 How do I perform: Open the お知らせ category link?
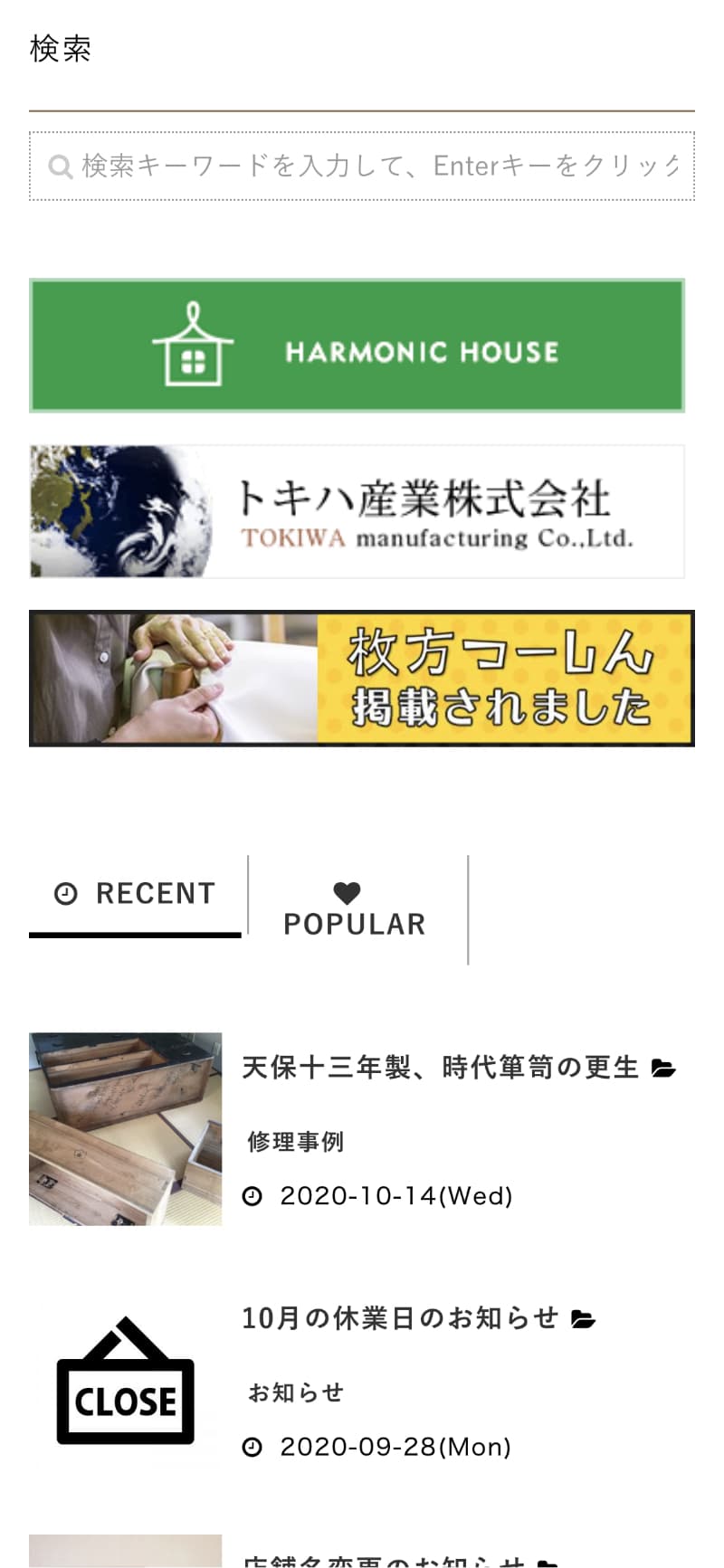(296, 1392)
